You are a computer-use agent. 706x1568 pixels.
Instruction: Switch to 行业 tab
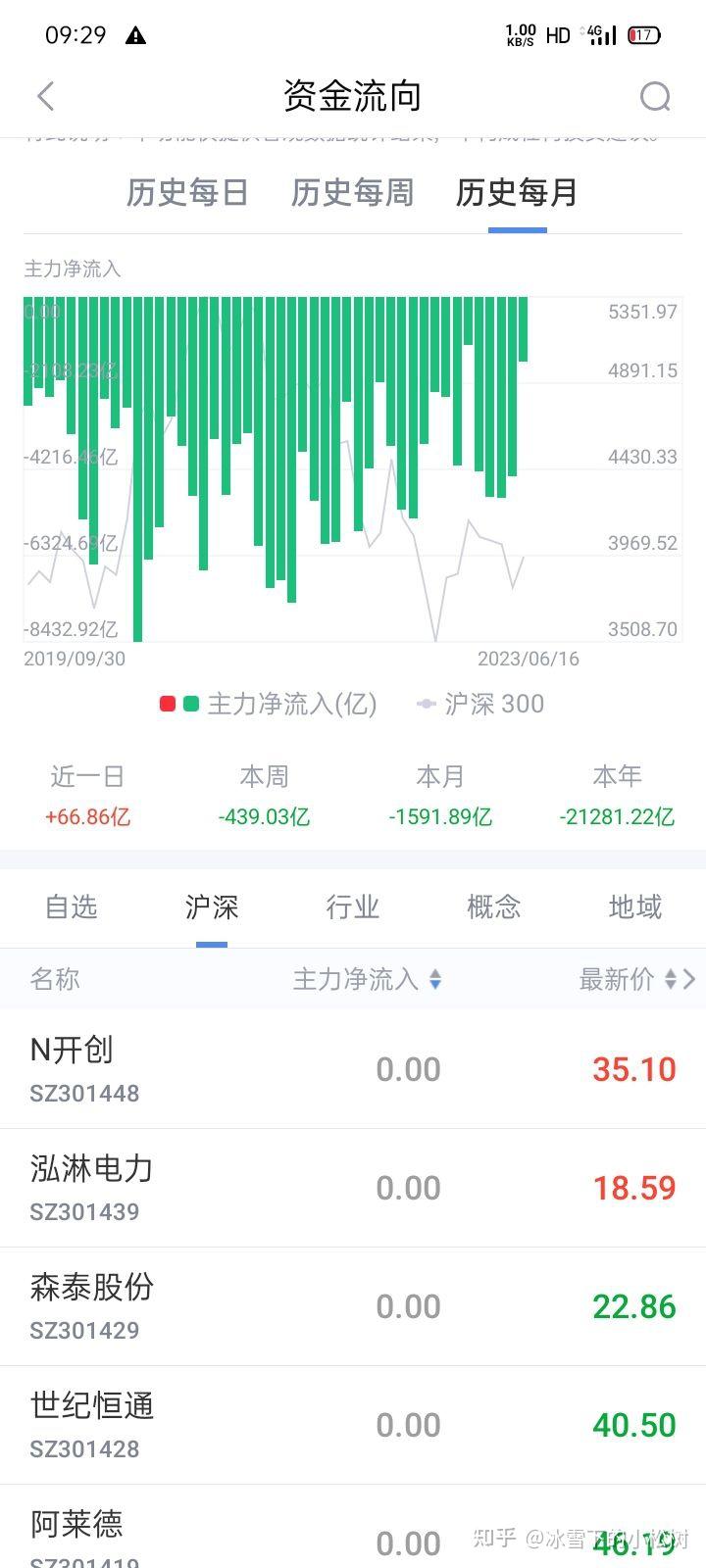pyautogui.click(x=353, y=906)
